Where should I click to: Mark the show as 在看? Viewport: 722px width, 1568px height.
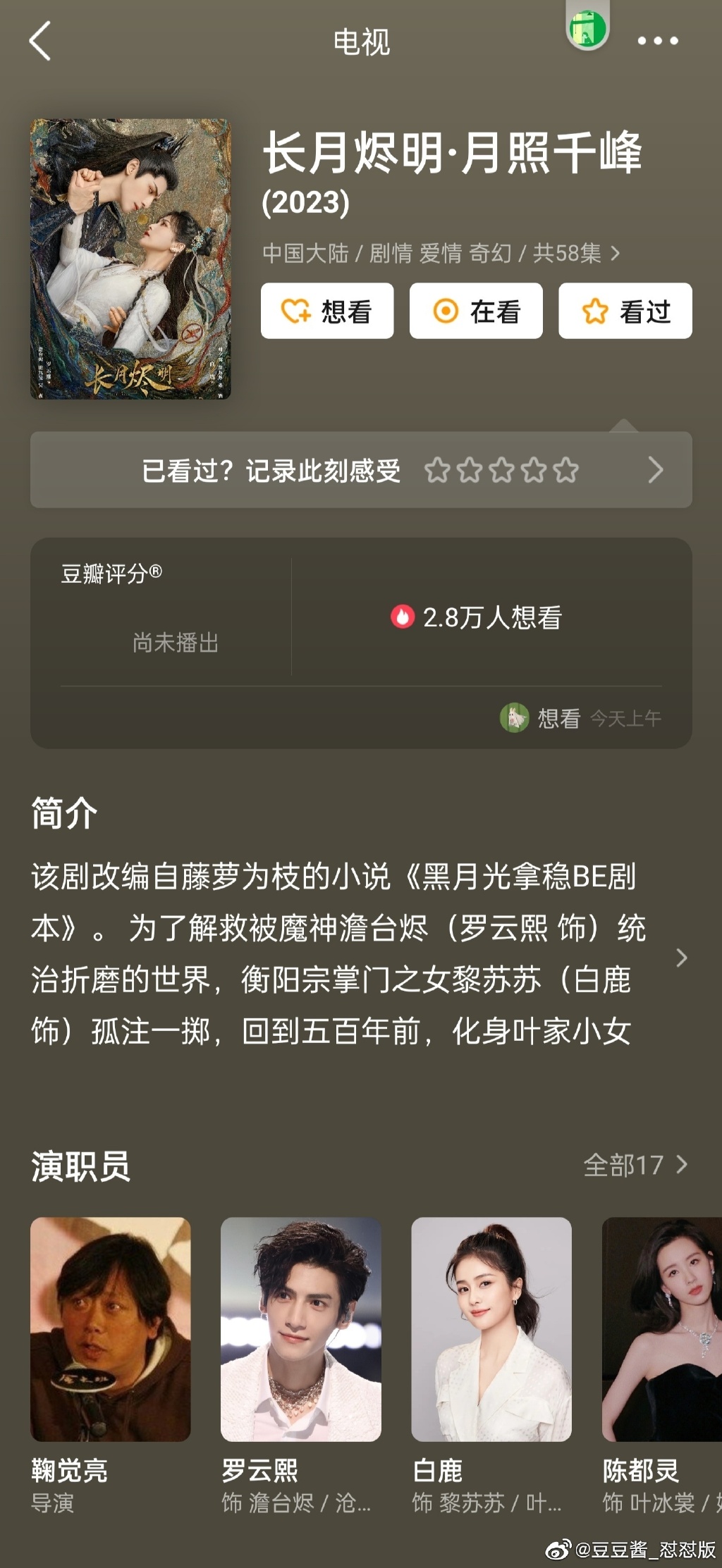tap(476, 311)
